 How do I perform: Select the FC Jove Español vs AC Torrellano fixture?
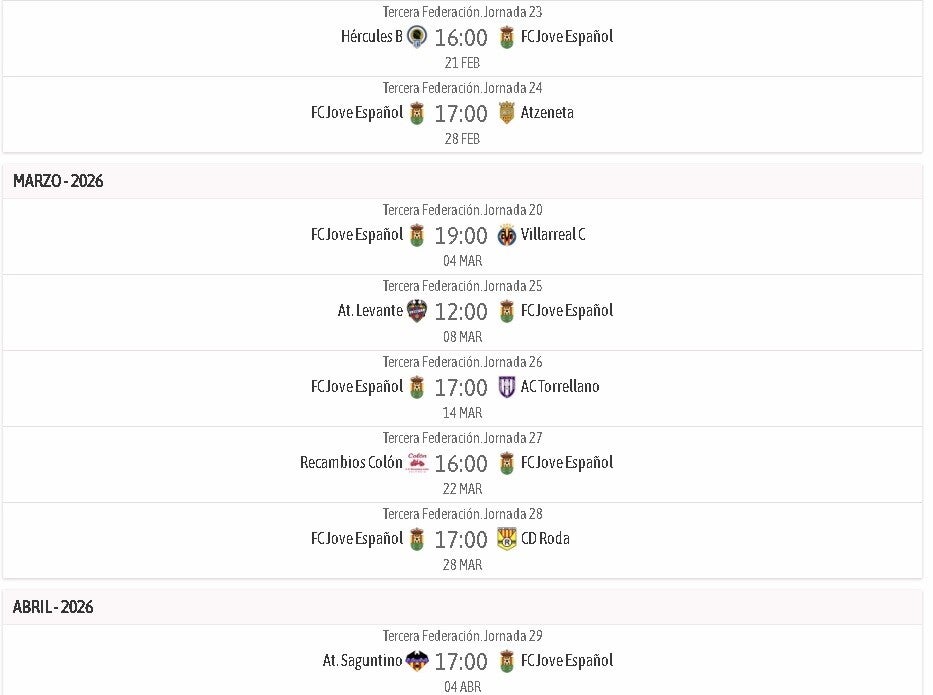461,388
